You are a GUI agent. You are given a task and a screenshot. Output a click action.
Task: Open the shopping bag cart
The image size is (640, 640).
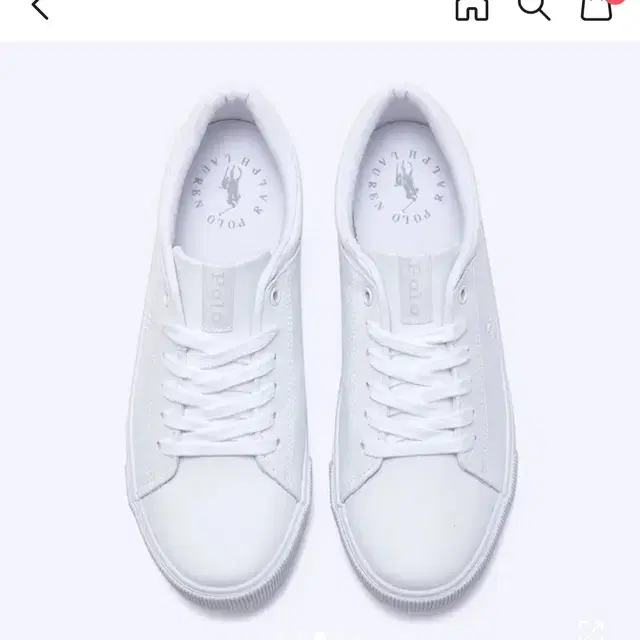pos(597,8)
